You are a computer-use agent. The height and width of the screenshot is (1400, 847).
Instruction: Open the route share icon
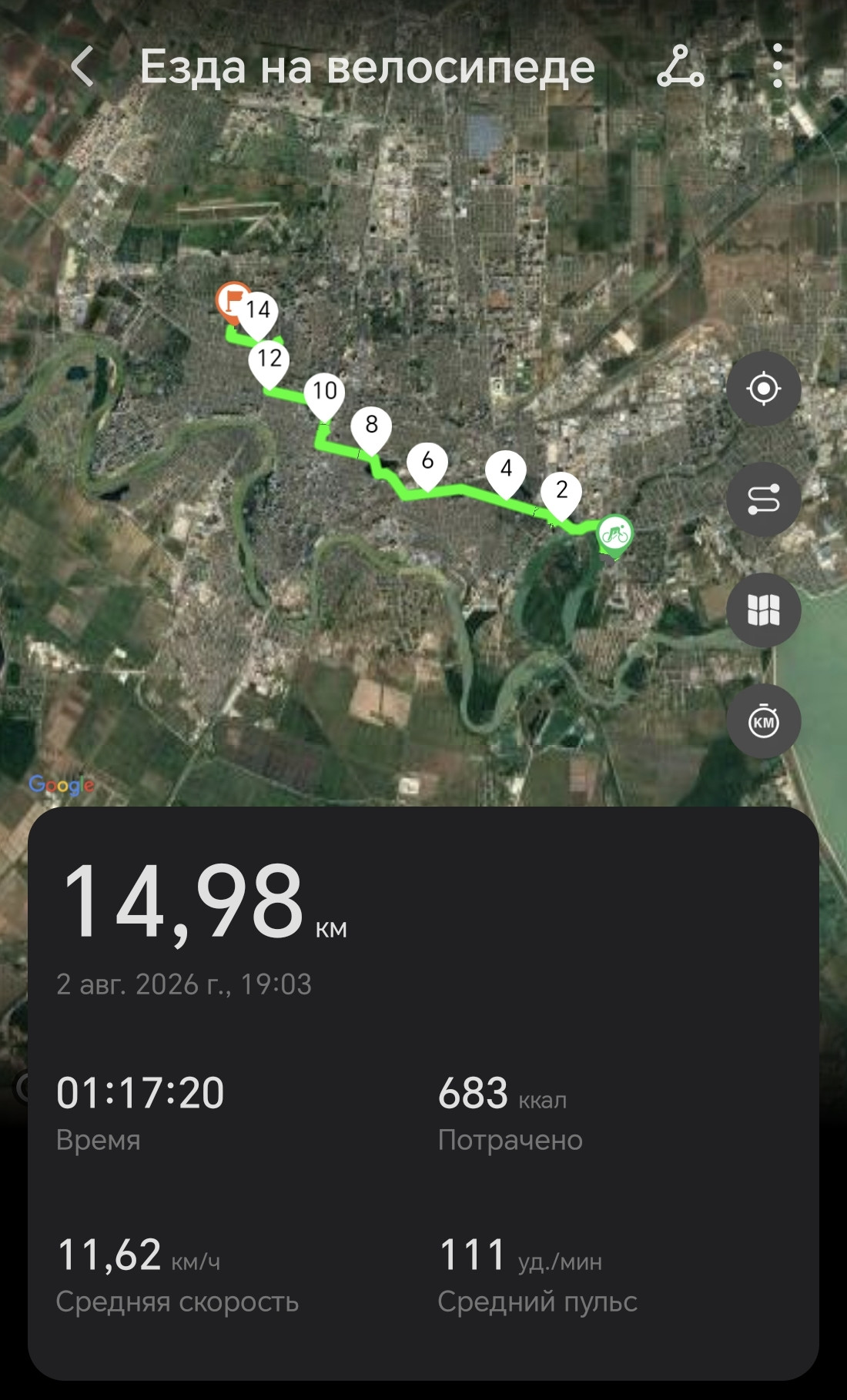[681, 66]
